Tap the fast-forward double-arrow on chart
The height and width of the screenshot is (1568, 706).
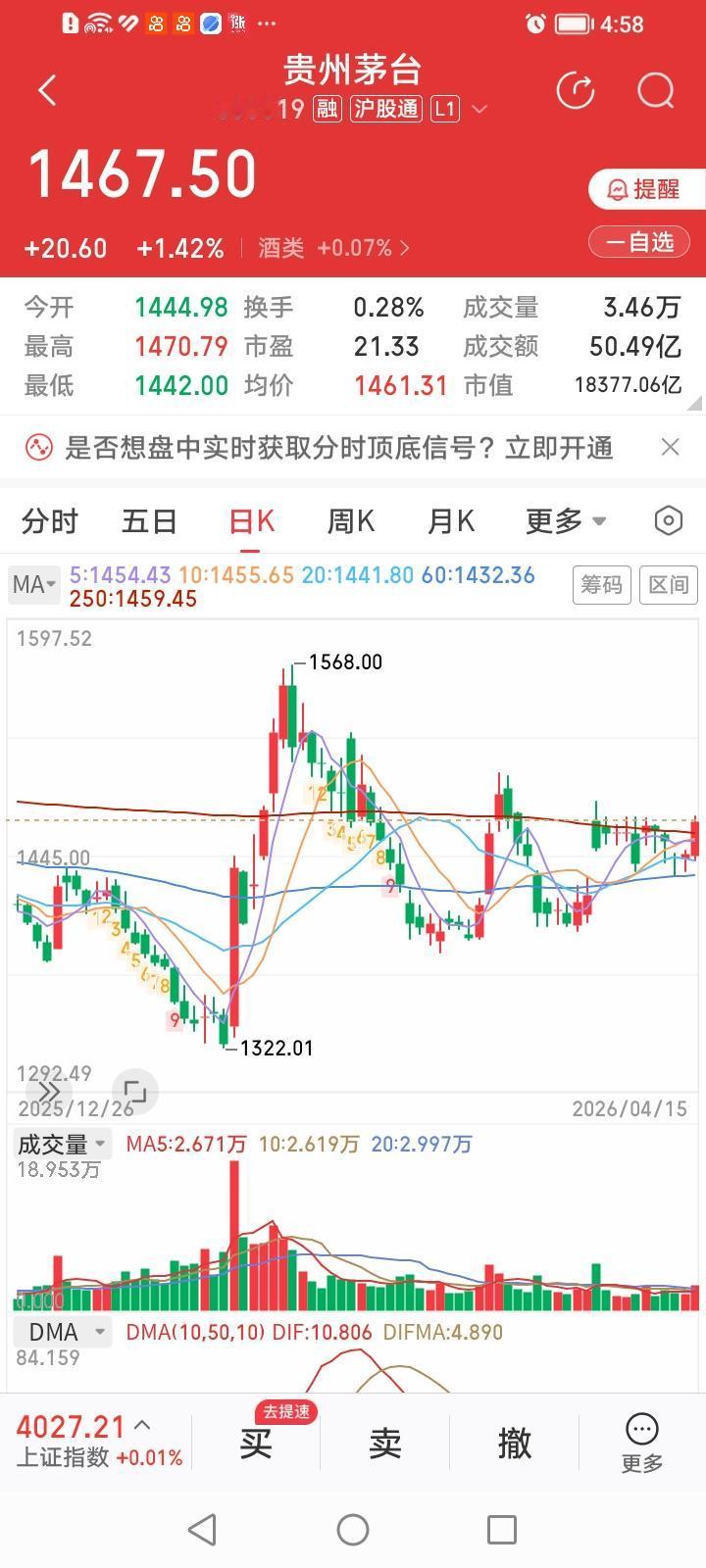[x=48, y=1092]
